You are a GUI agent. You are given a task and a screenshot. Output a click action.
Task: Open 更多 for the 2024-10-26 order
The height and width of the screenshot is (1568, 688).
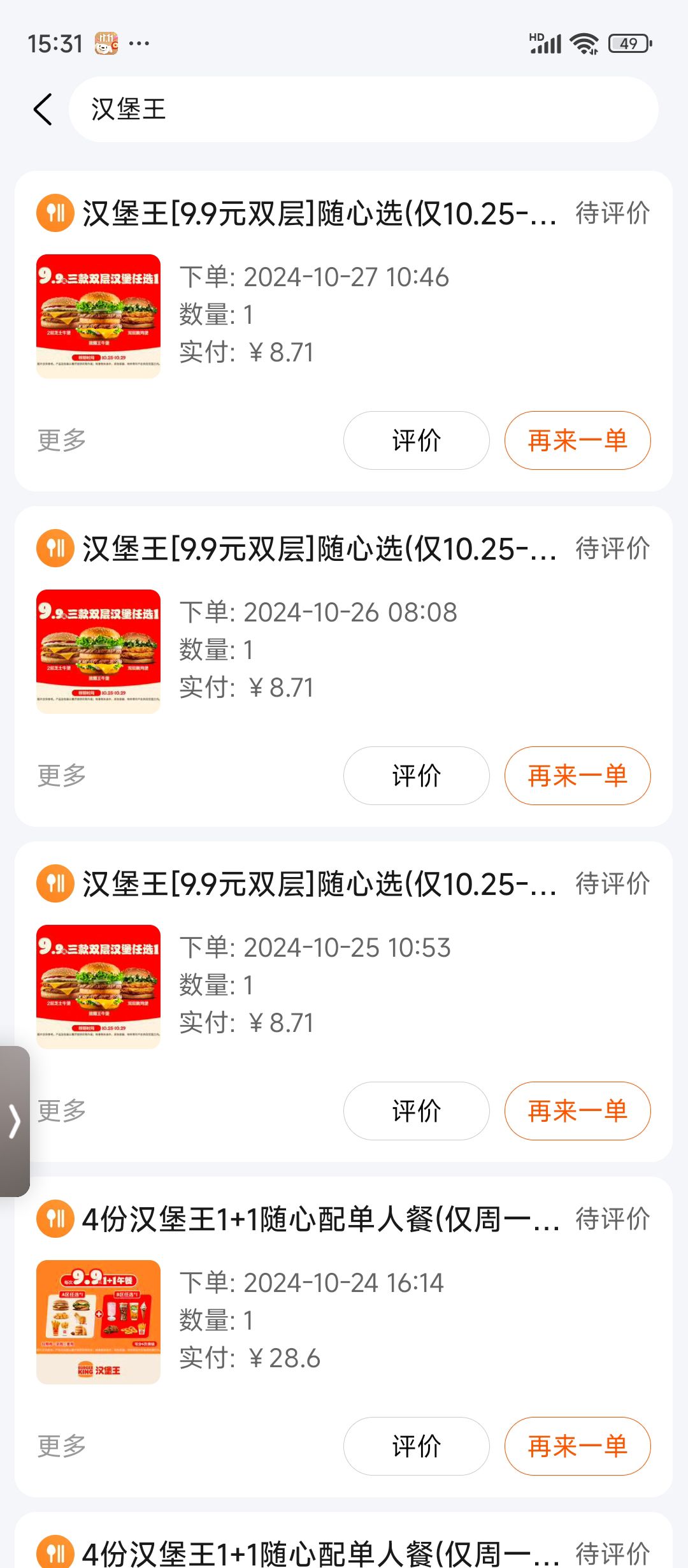tap(62, 776)
